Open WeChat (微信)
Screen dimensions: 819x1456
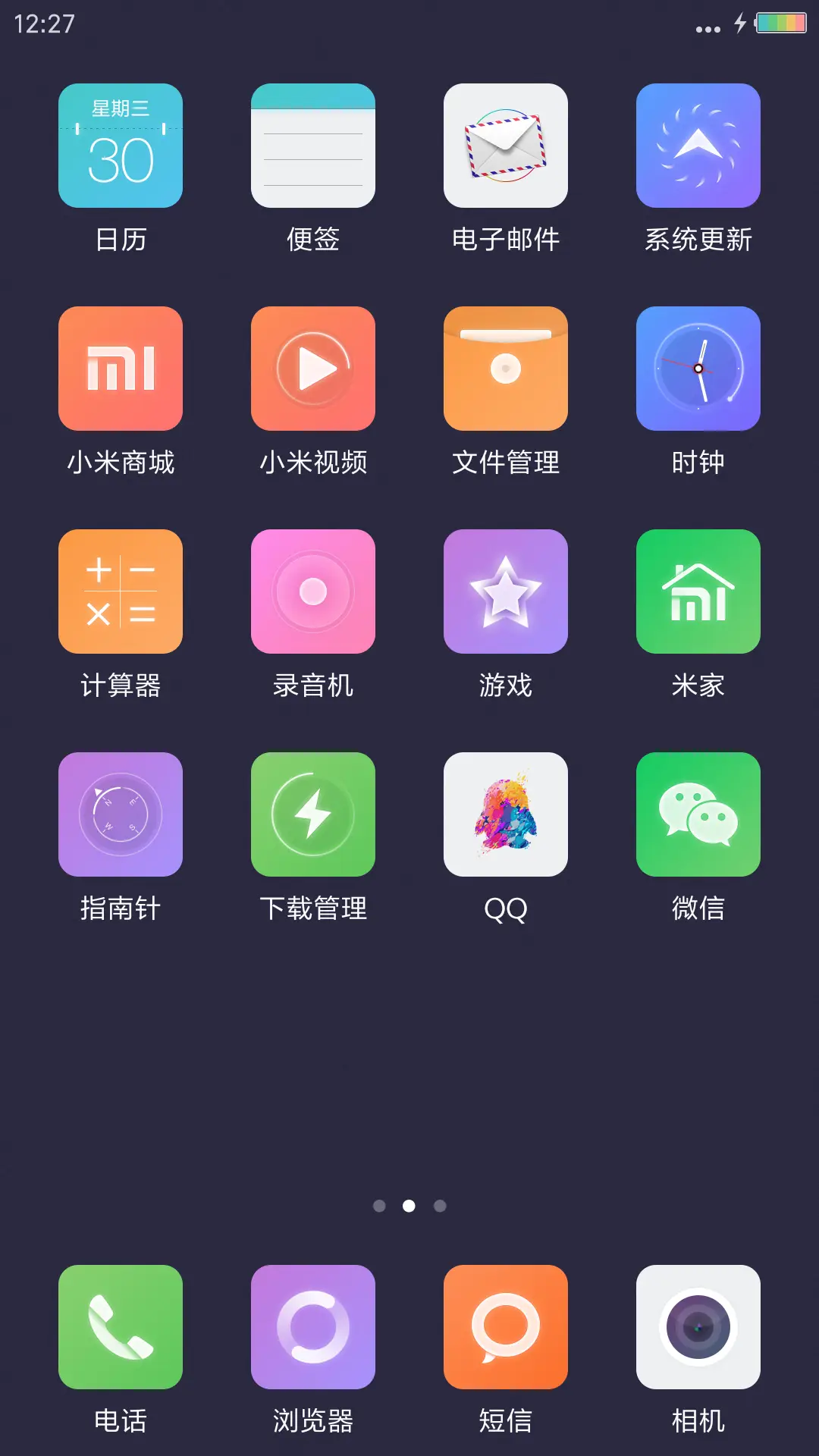[x=698, y=814]
